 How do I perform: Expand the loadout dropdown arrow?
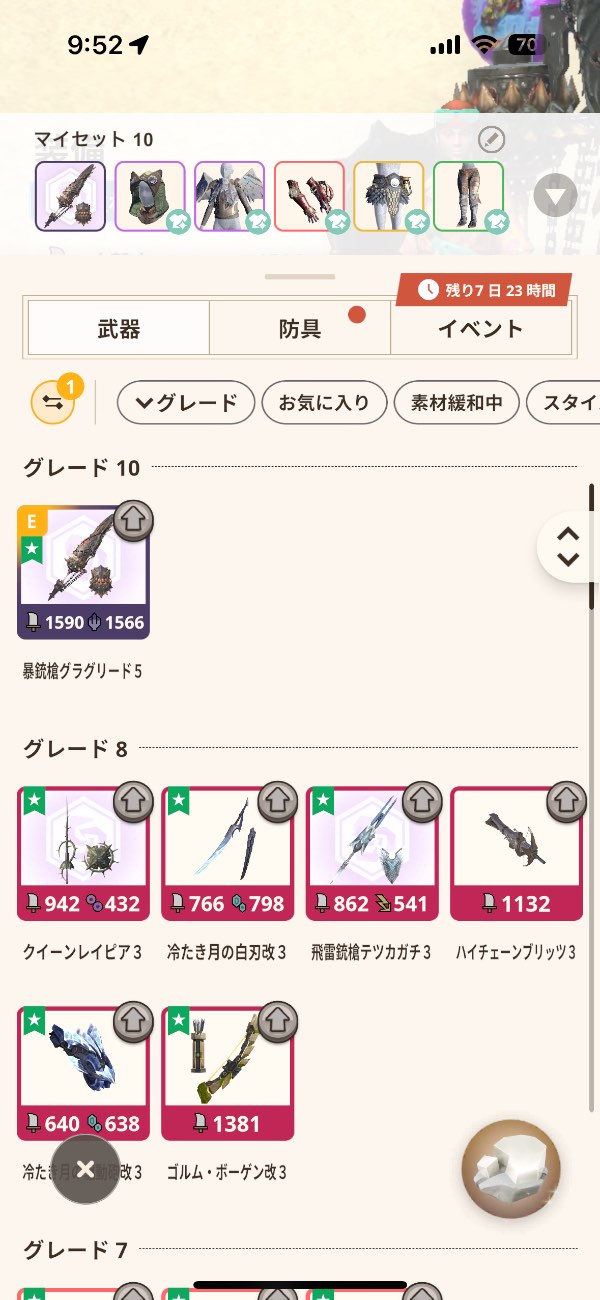(555, 195)
